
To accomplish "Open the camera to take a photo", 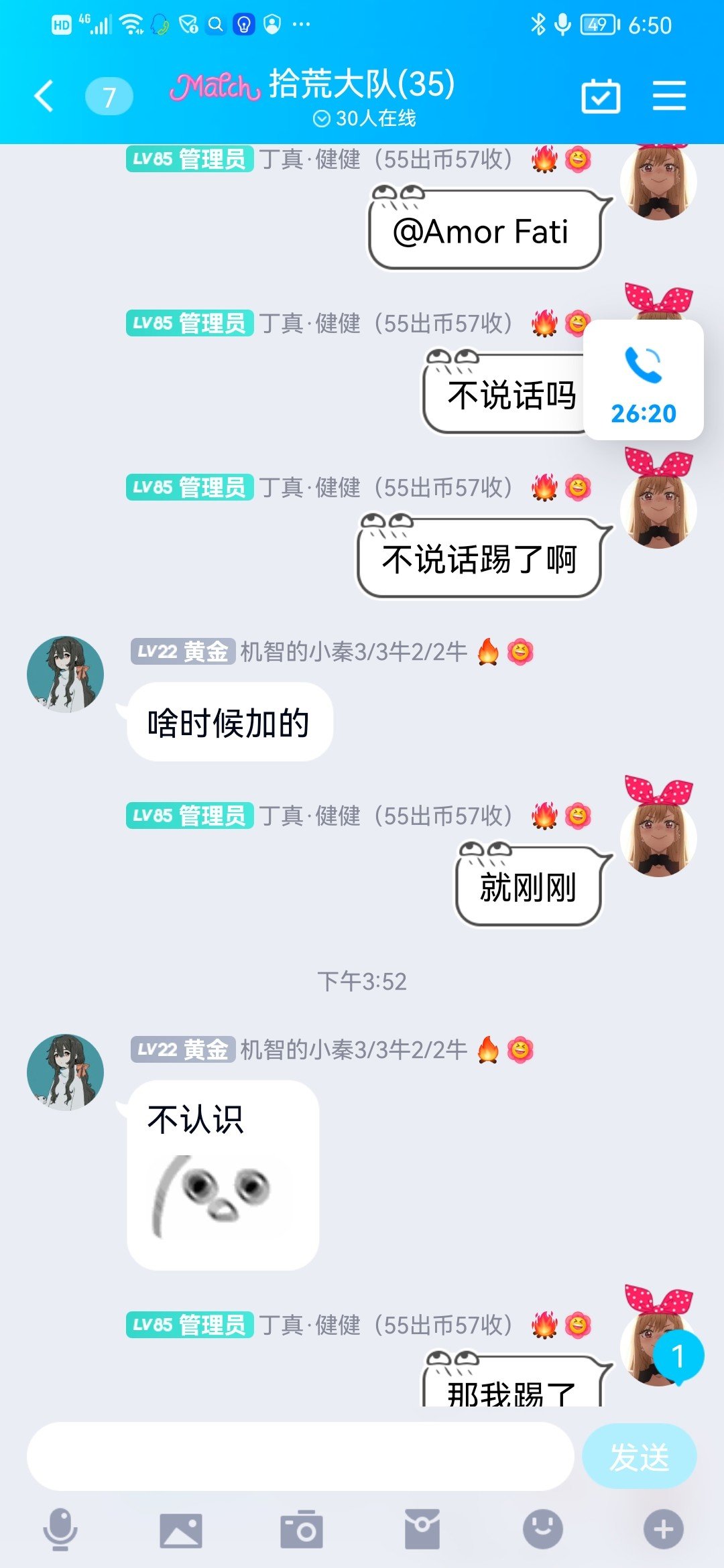I will (x=302, y=1530).
